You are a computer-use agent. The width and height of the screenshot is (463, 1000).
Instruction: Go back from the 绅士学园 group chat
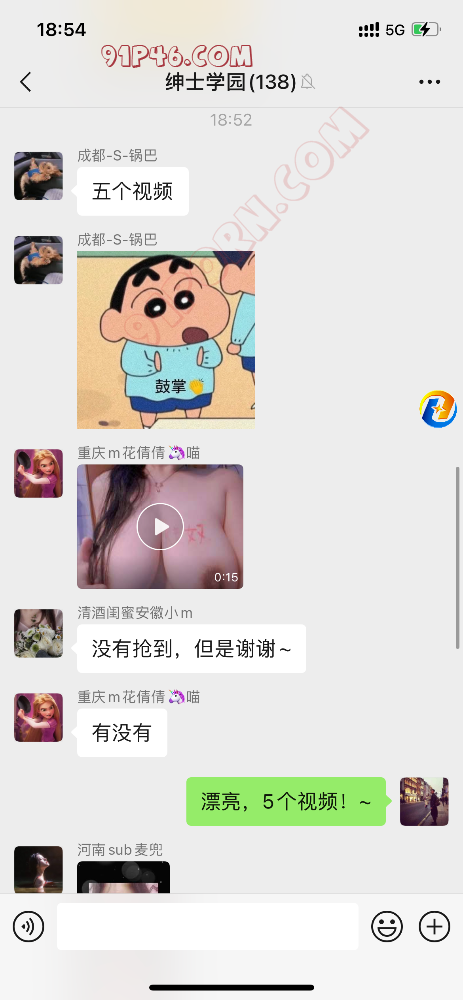[x=26, y=82]
